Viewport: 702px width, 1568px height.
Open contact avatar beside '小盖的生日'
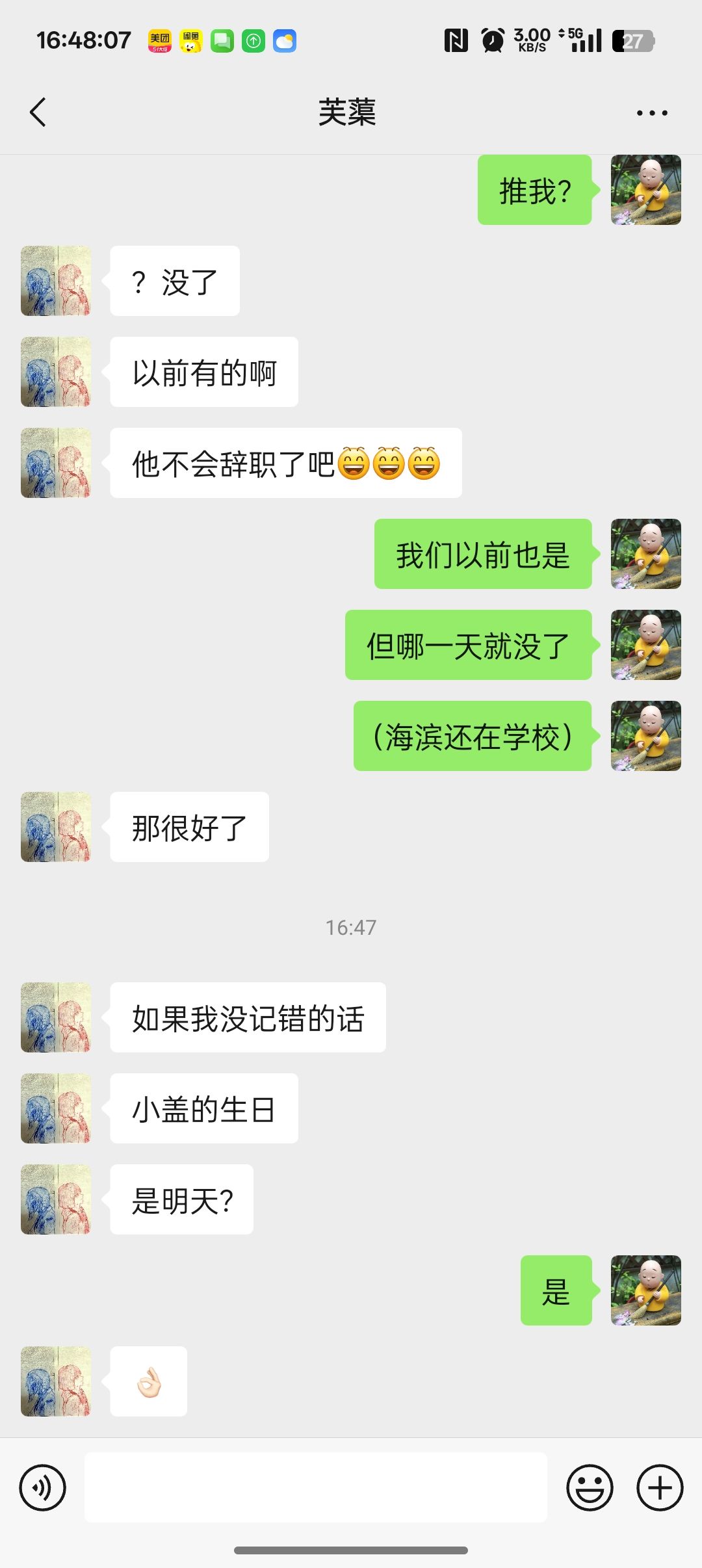56,1108
